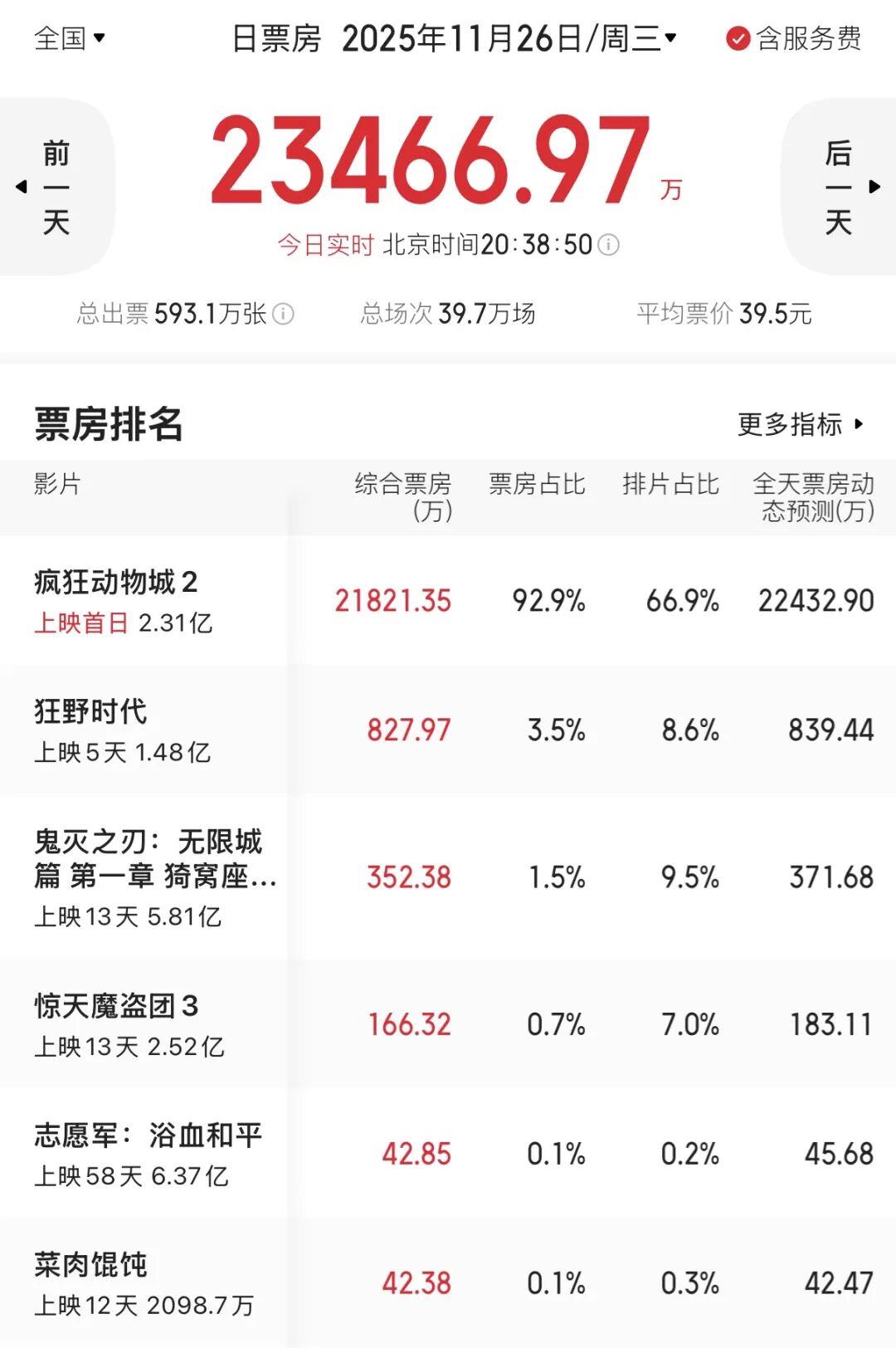Screen dimensions: 896x1348
Task: Open the date picker for 2025年11月26日
Action: [509, 38]
